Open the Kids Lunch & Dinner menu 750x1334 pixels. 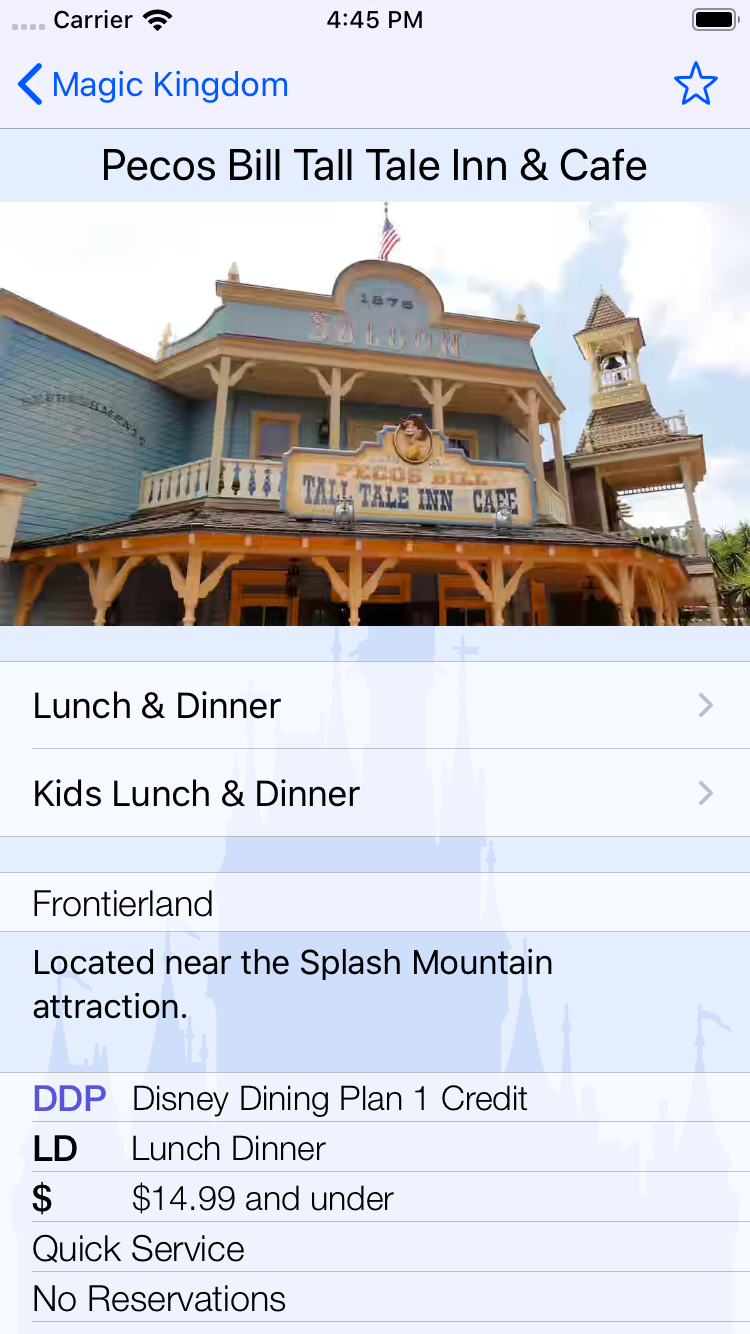375,794
